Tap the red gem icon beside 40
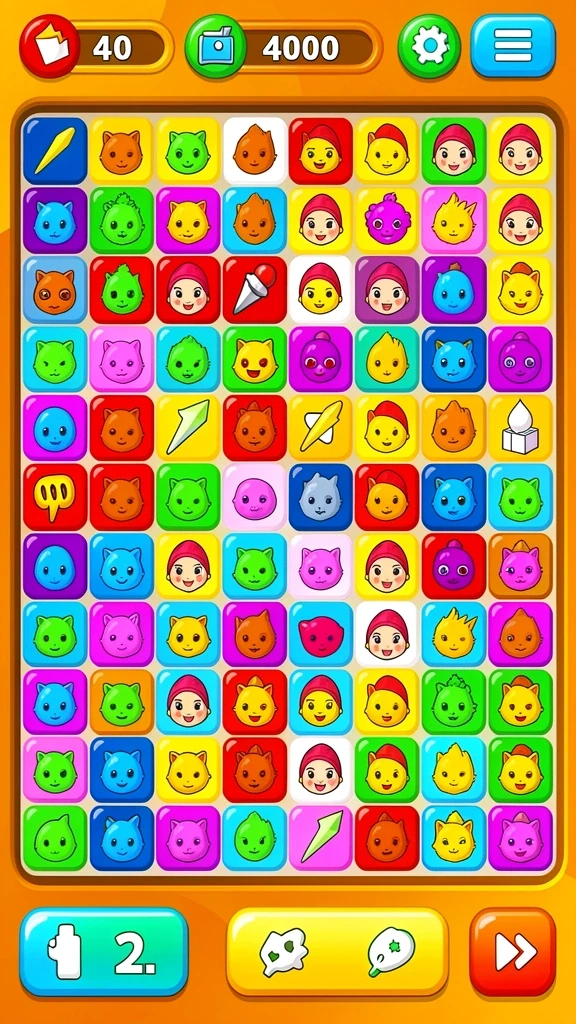The image size is (576, 1024). [x=49, y=47]
